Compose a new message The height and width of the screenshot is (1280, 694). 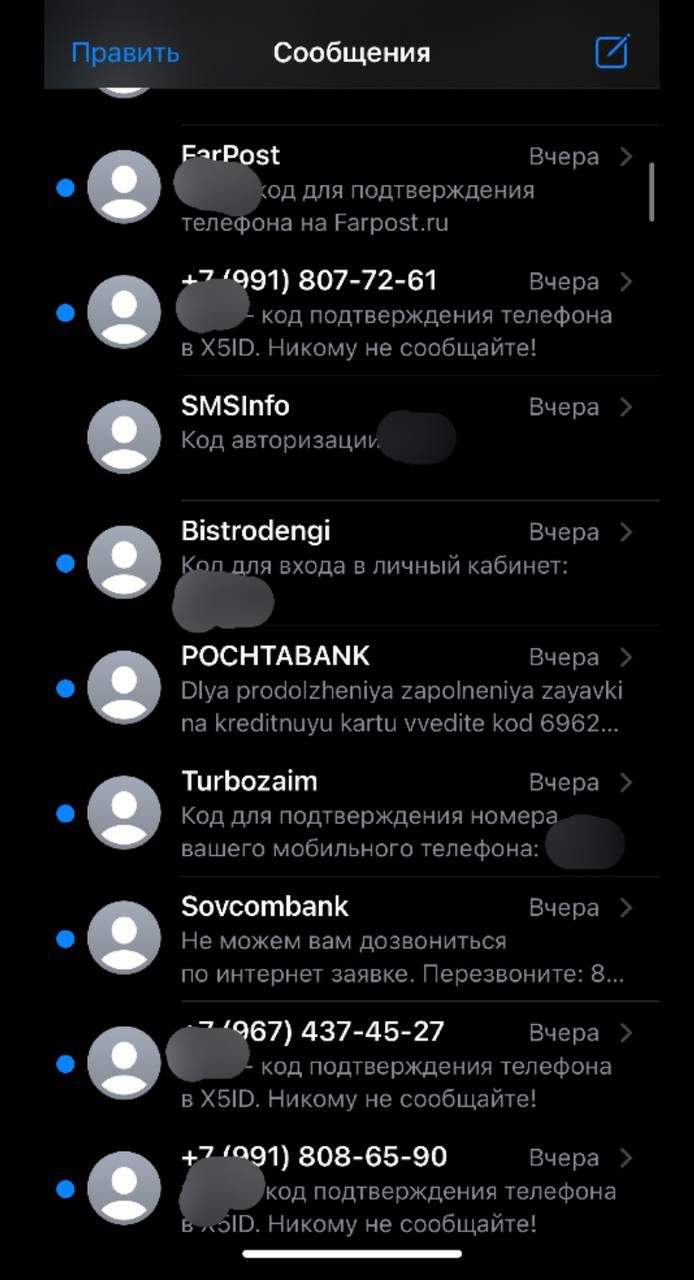[612, 52]
